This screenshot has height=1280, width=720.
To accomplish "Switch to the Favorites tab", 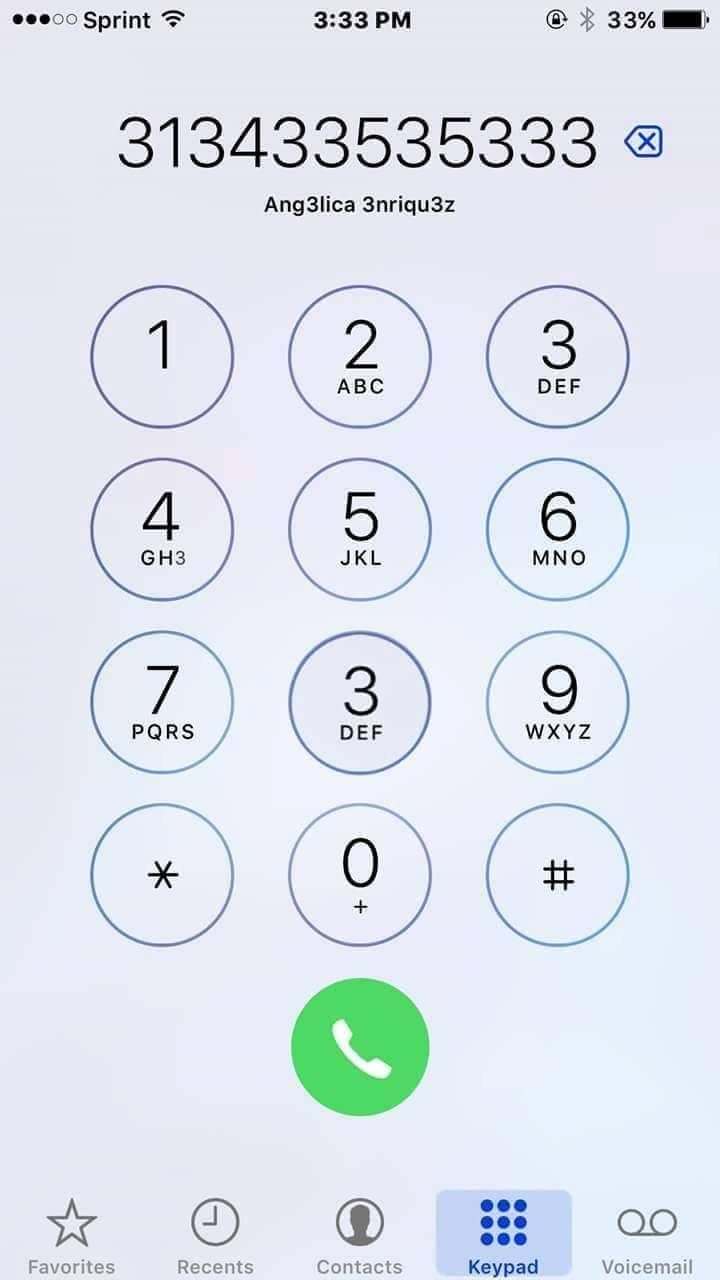I will pyautogui.click(x=71, y=1235).
